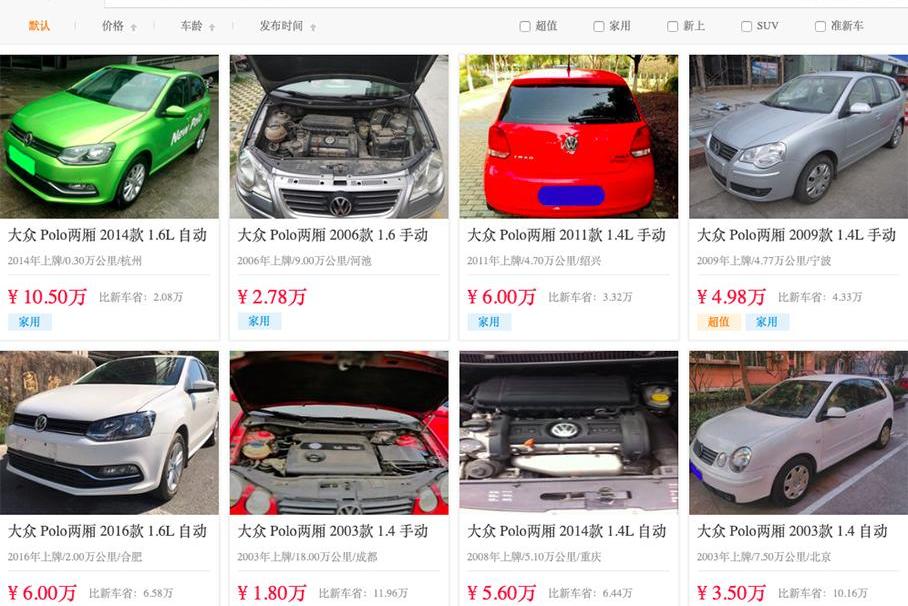Select the 默认 sort option

point(39,26)
